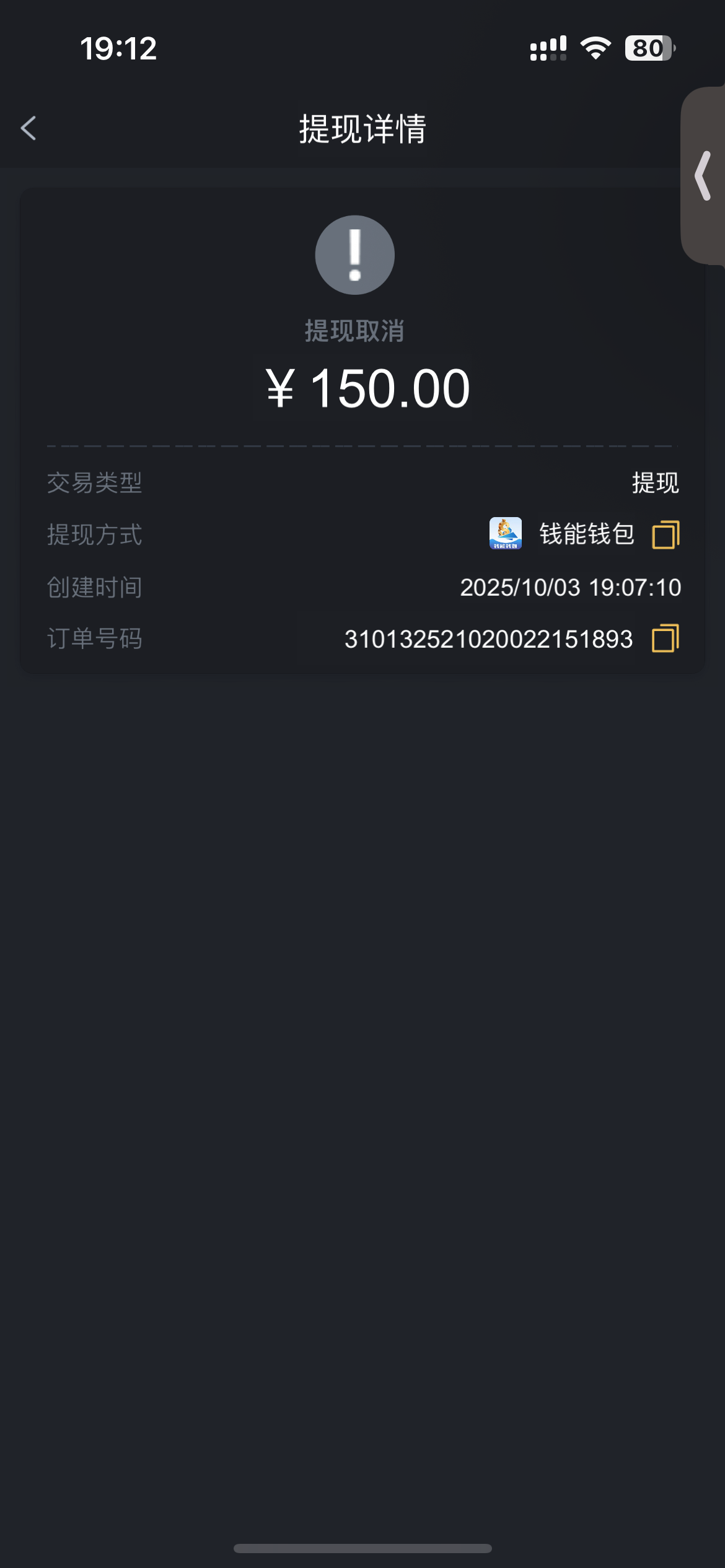Tap the 提现详情 title bar
The image size is (725, 1568).
coord(362,128)
